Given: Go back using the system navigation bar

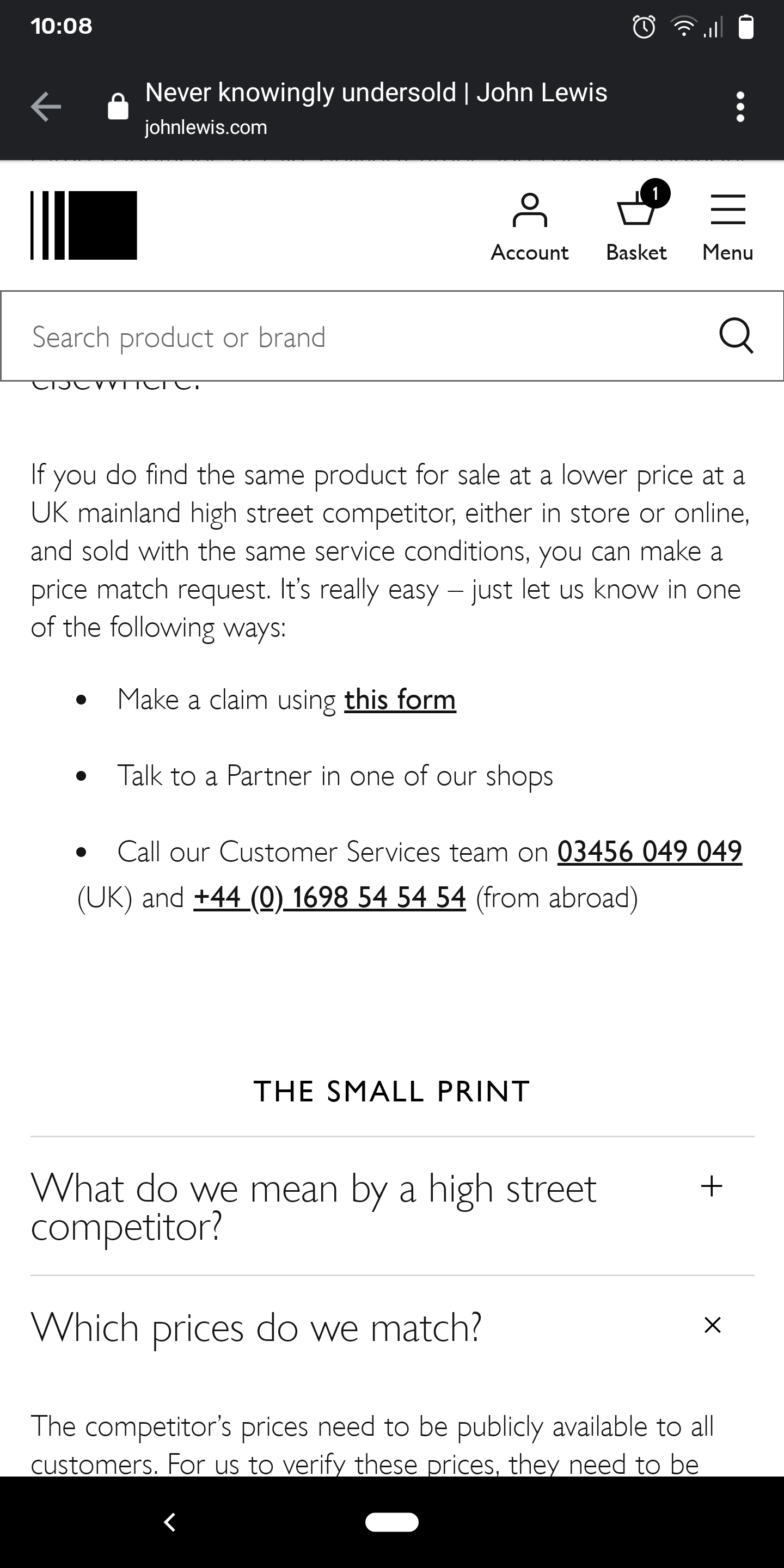Looking at the screenshot, I should coord(170,1522).
